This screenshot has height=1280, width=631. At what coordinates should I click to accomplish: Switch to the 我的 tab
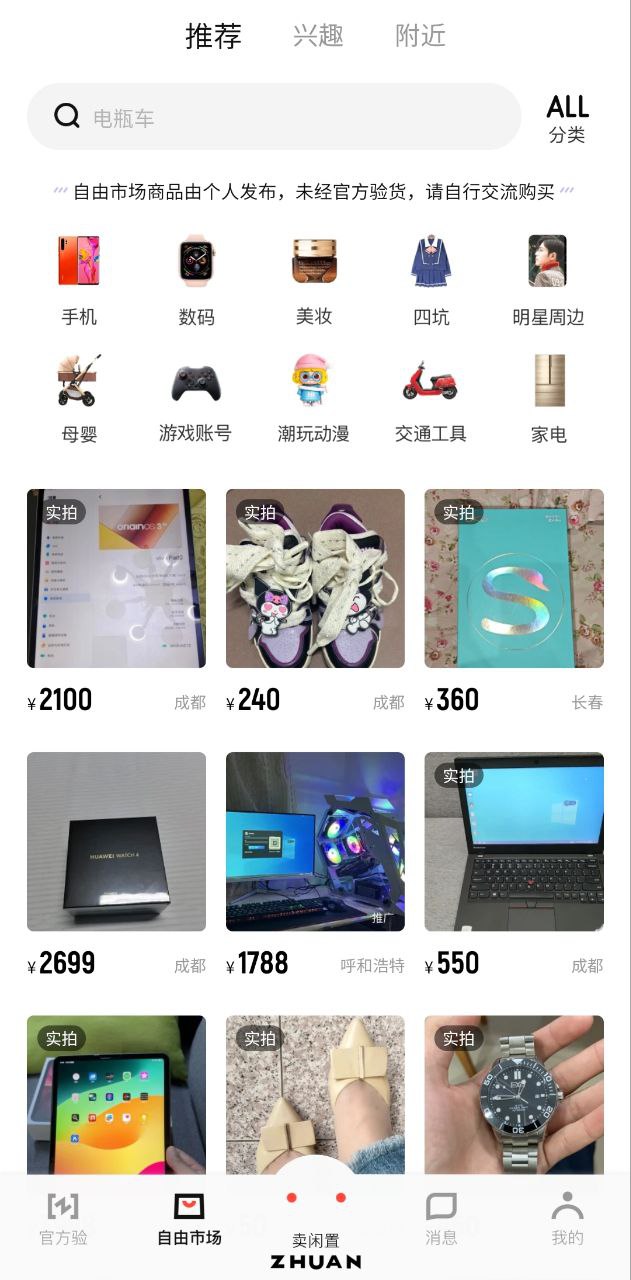567,1218
